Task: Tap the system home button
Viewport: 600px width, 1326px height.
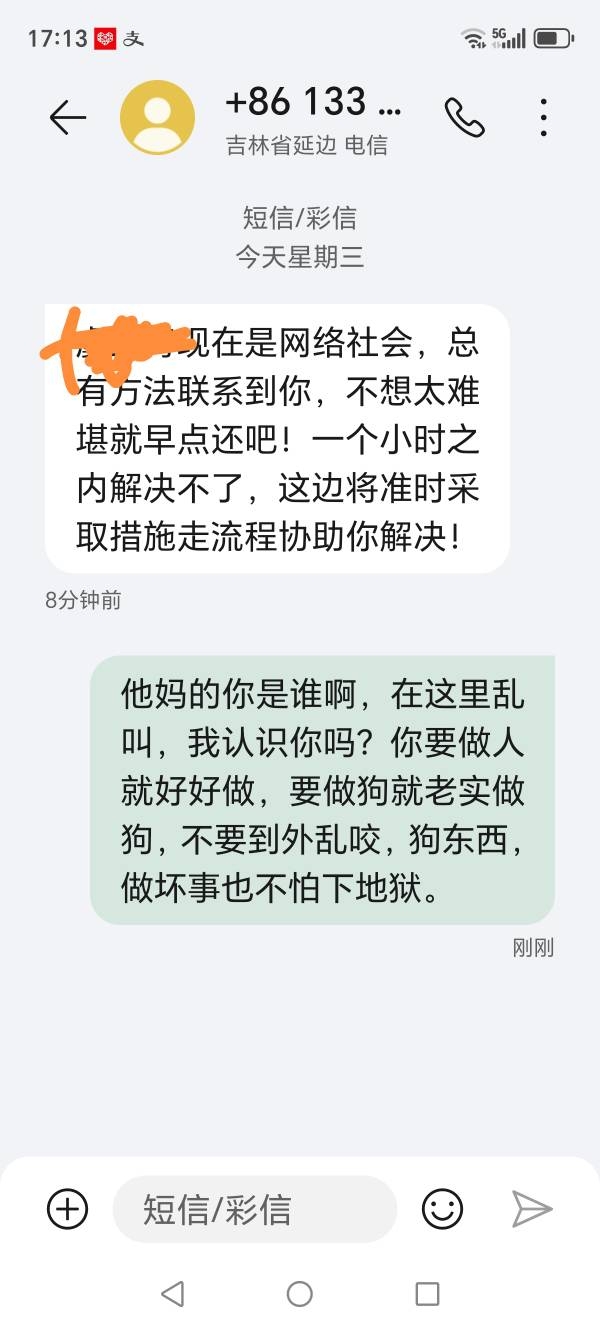Action: click(300, 1294)
